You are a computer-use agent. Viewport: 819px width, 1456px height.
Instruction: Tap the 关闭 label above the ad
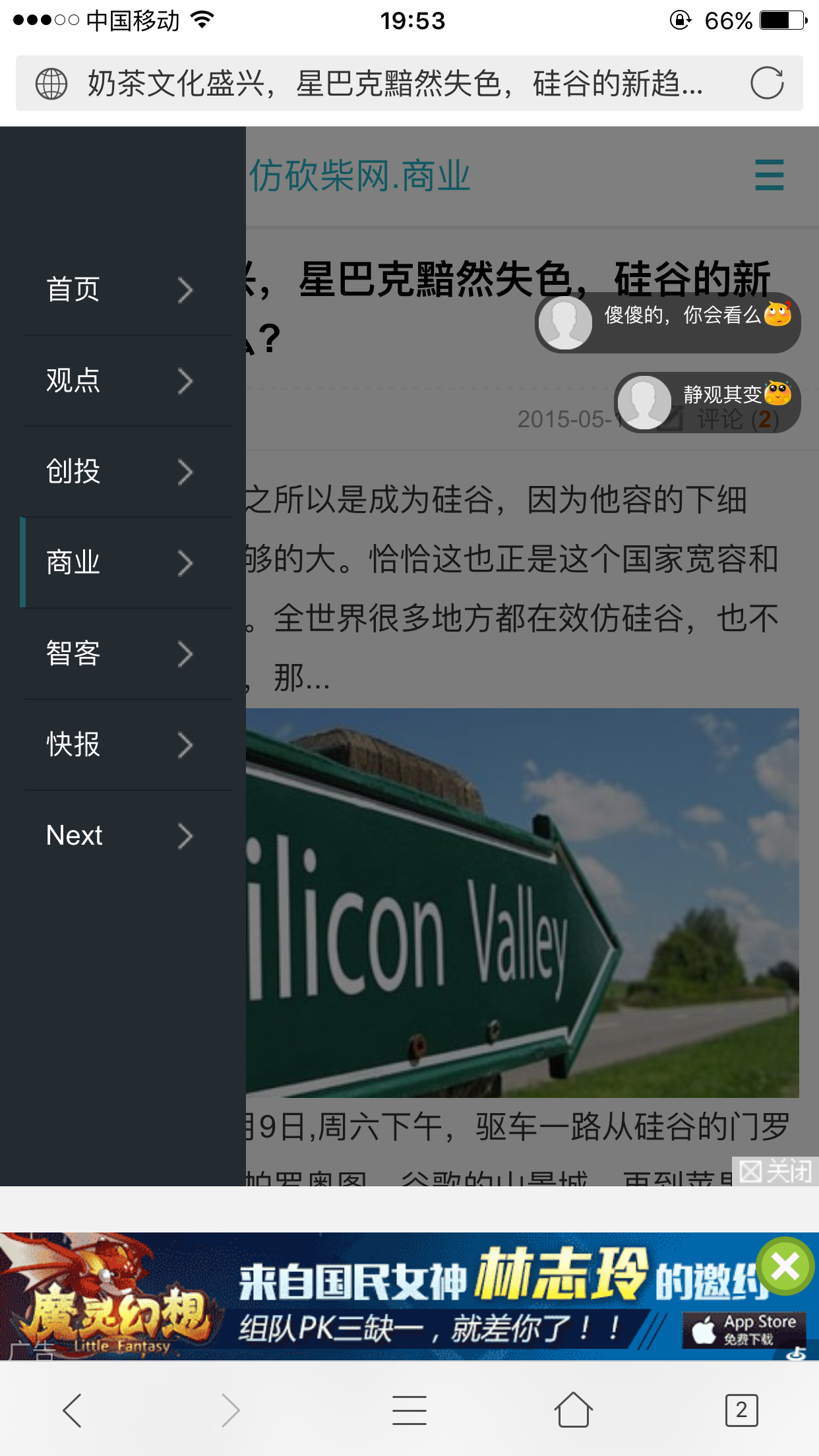click(x=775, y=1172)
